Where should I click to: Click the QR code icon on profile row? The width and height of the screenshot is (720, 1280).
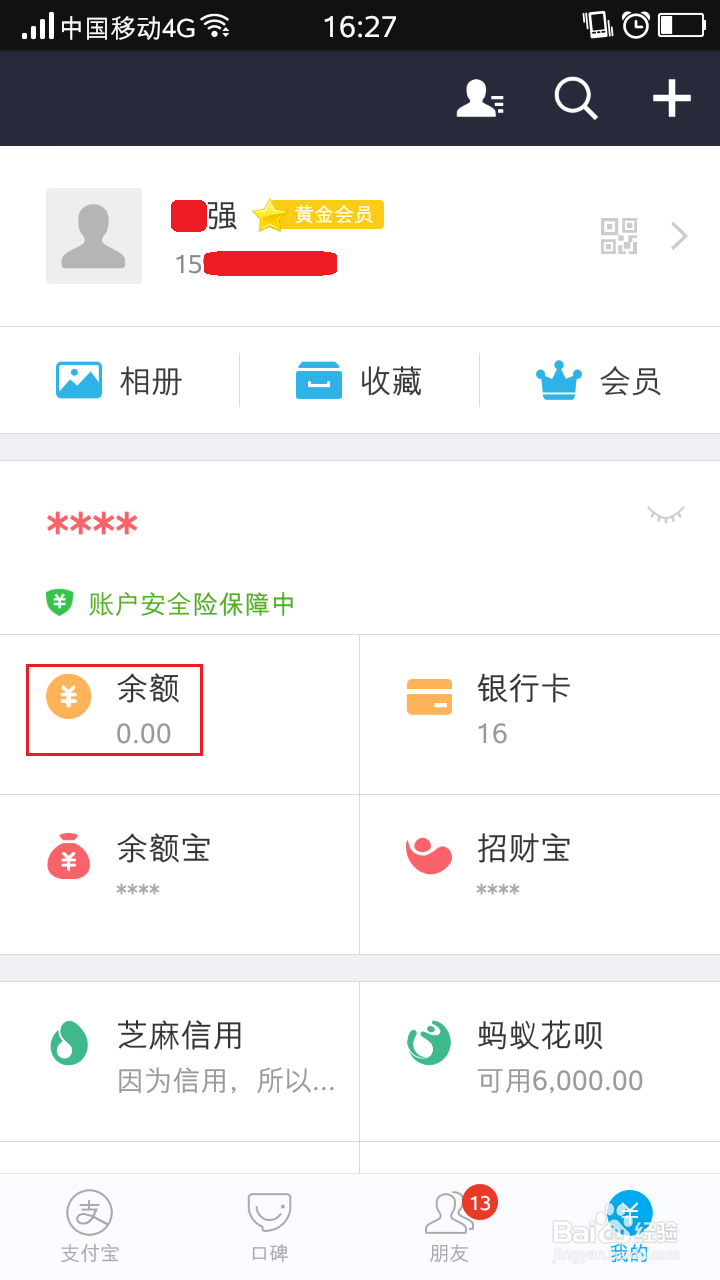[x=619, y=235]
